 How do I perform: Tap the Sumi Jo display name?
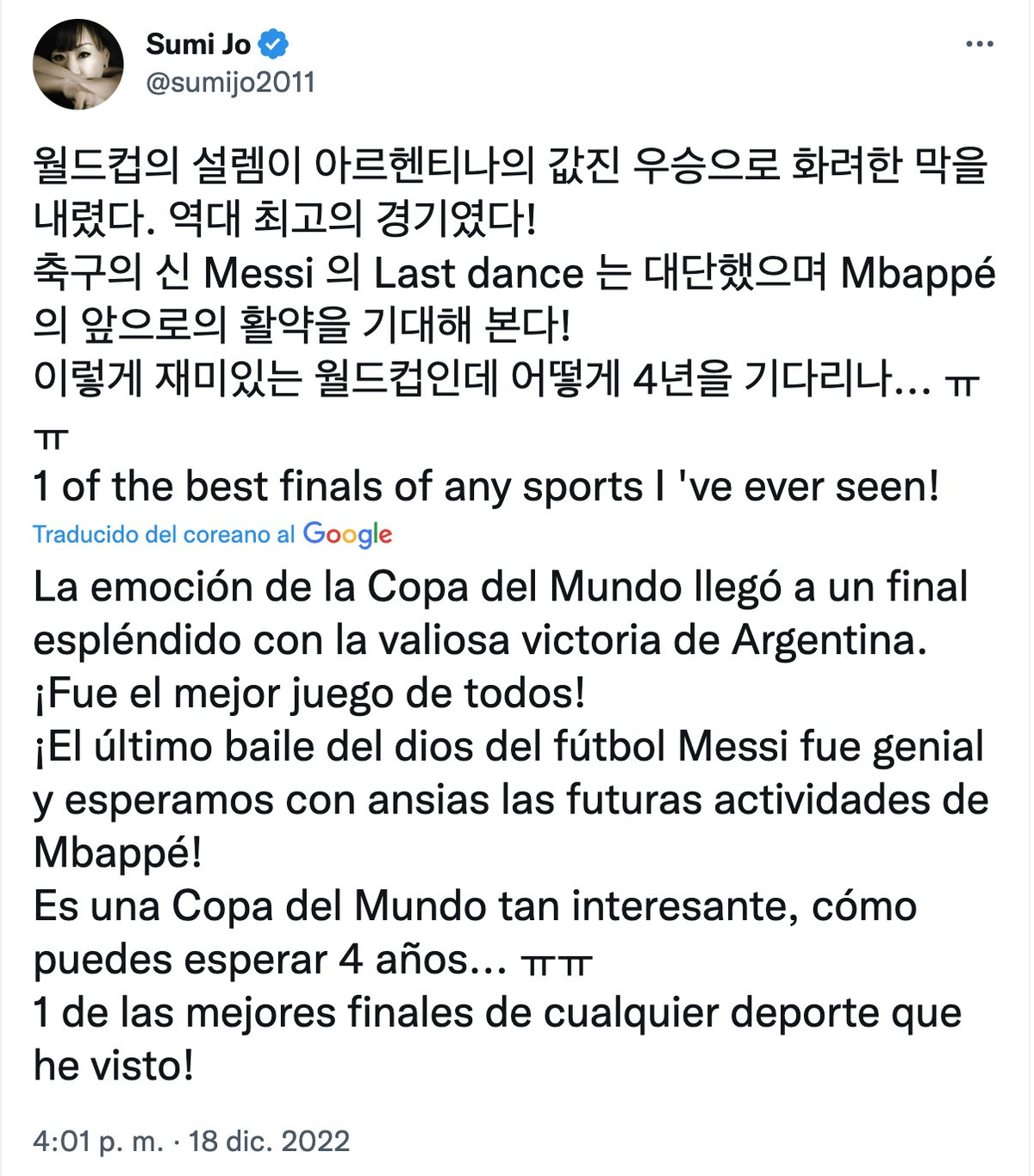click(198, 43)
